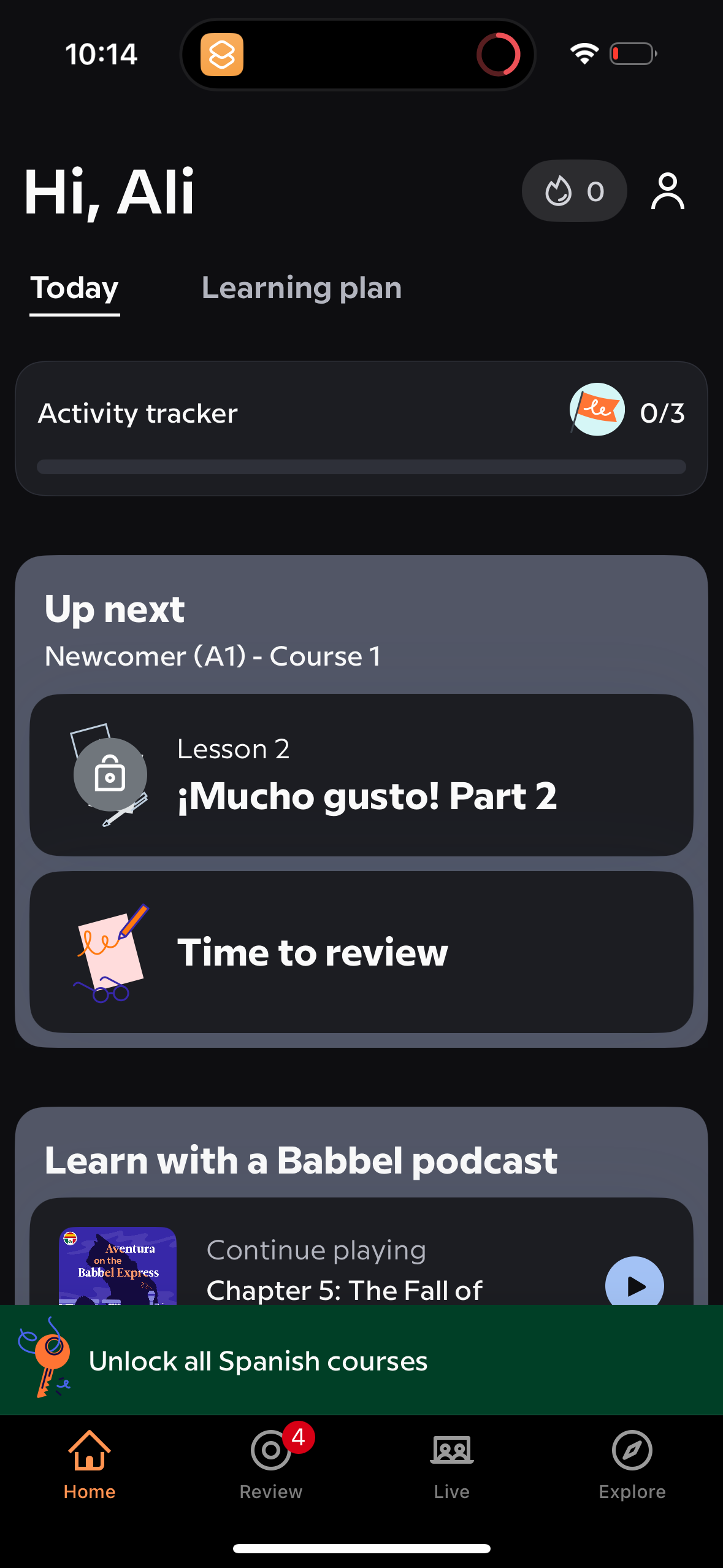Open the Explore compass icon
The width and height of the screenshot is (723, 1568).
tap(632, 1466)
